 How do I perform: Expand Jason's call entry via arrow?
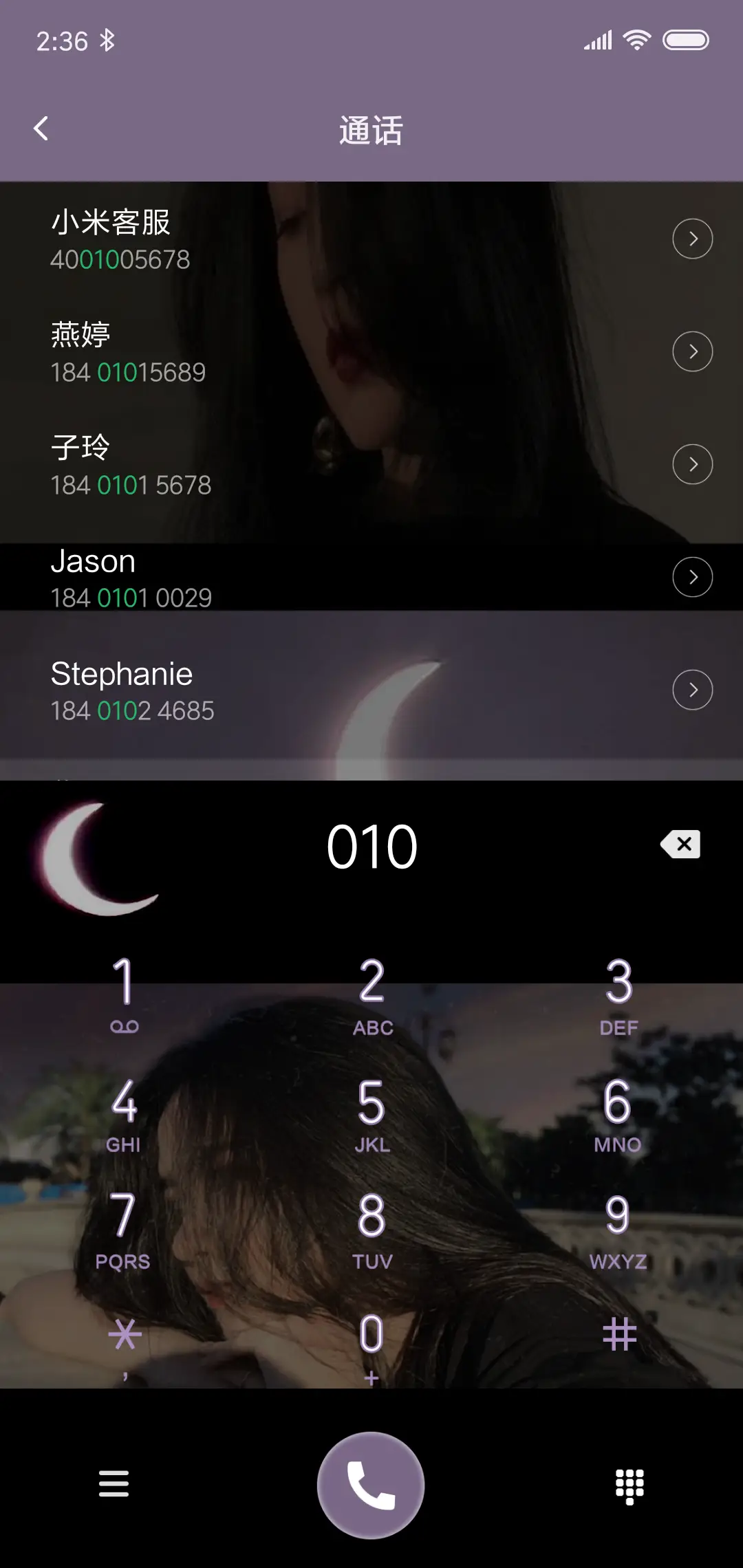tap(693, 577)
